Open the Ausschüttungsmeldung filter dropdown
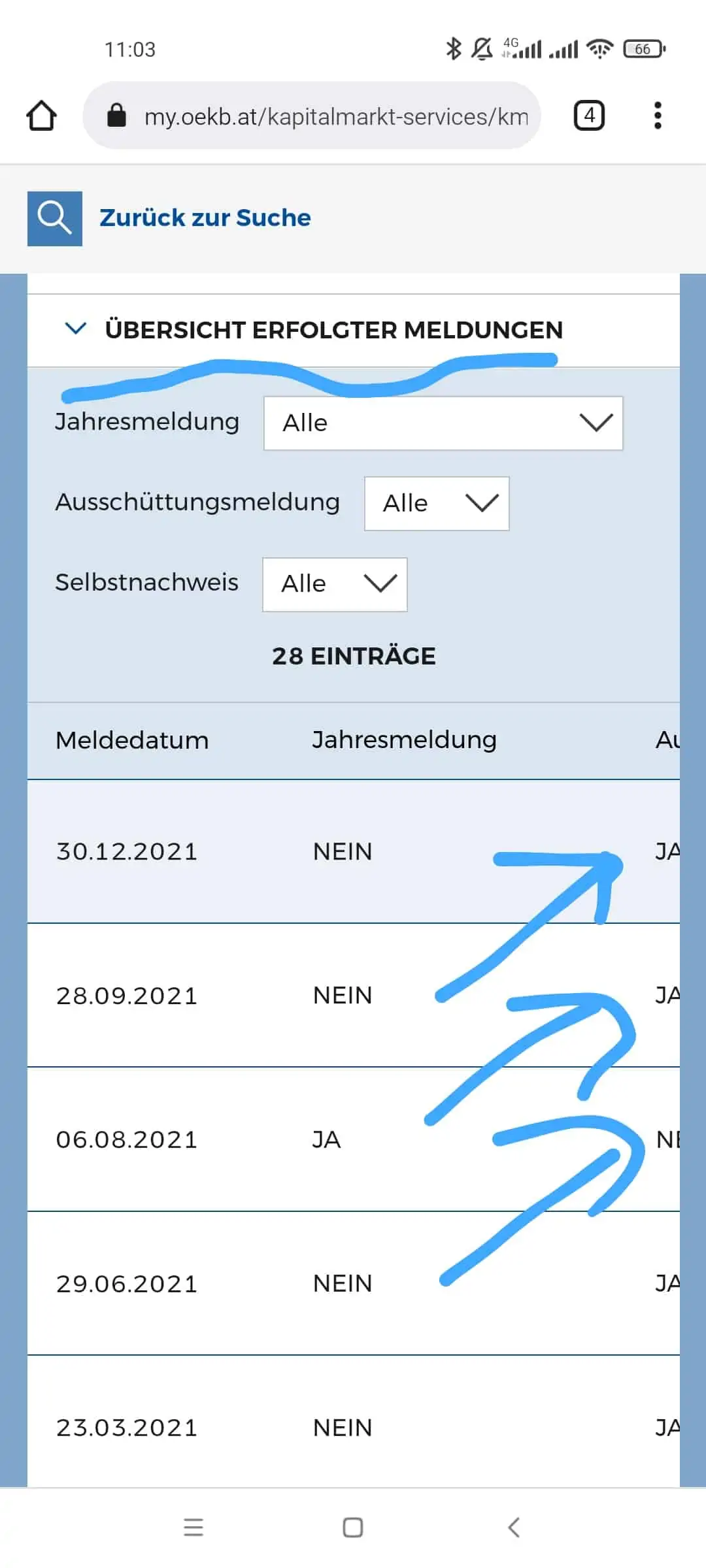Screen dimensions: 706x1568 [437, 503]
